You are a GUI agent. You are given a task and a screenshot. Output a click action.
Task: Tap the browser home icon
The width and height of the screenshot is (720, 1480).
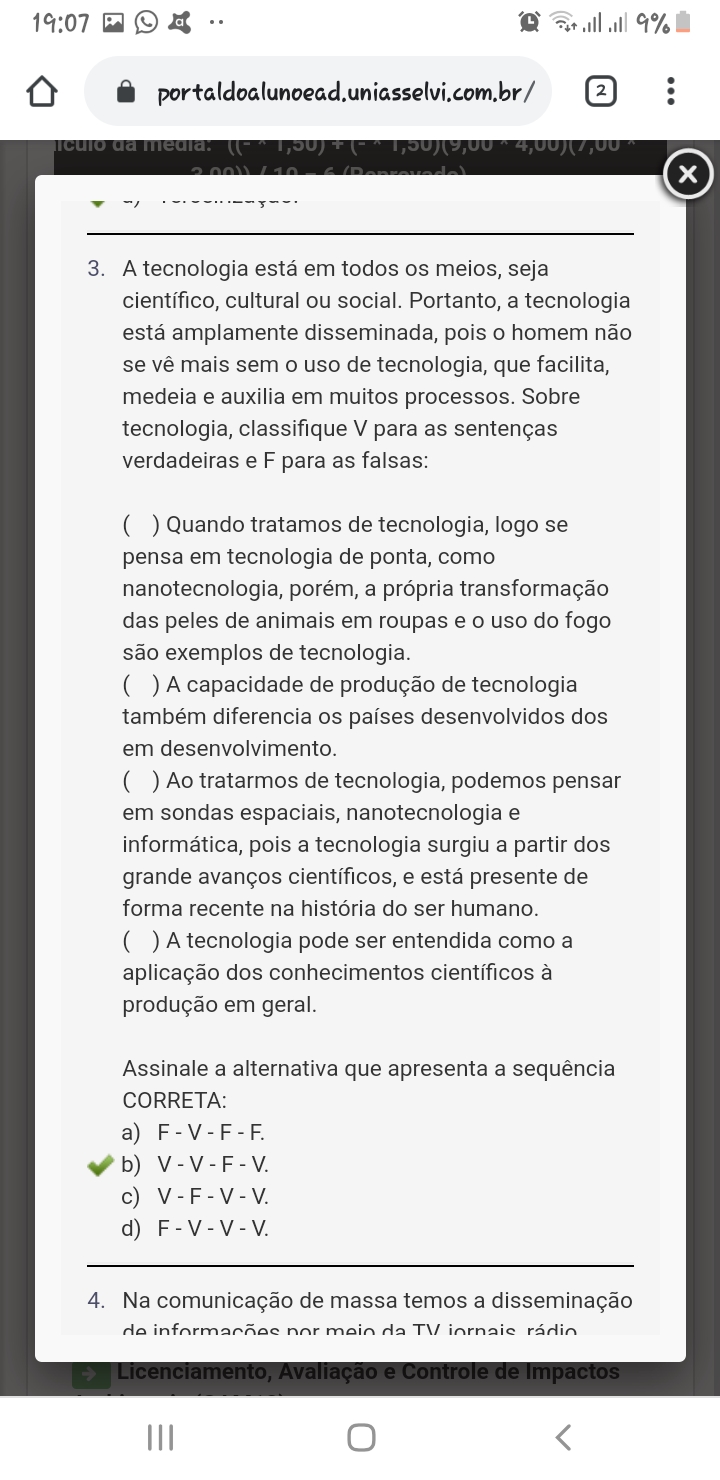pos(41,92)
